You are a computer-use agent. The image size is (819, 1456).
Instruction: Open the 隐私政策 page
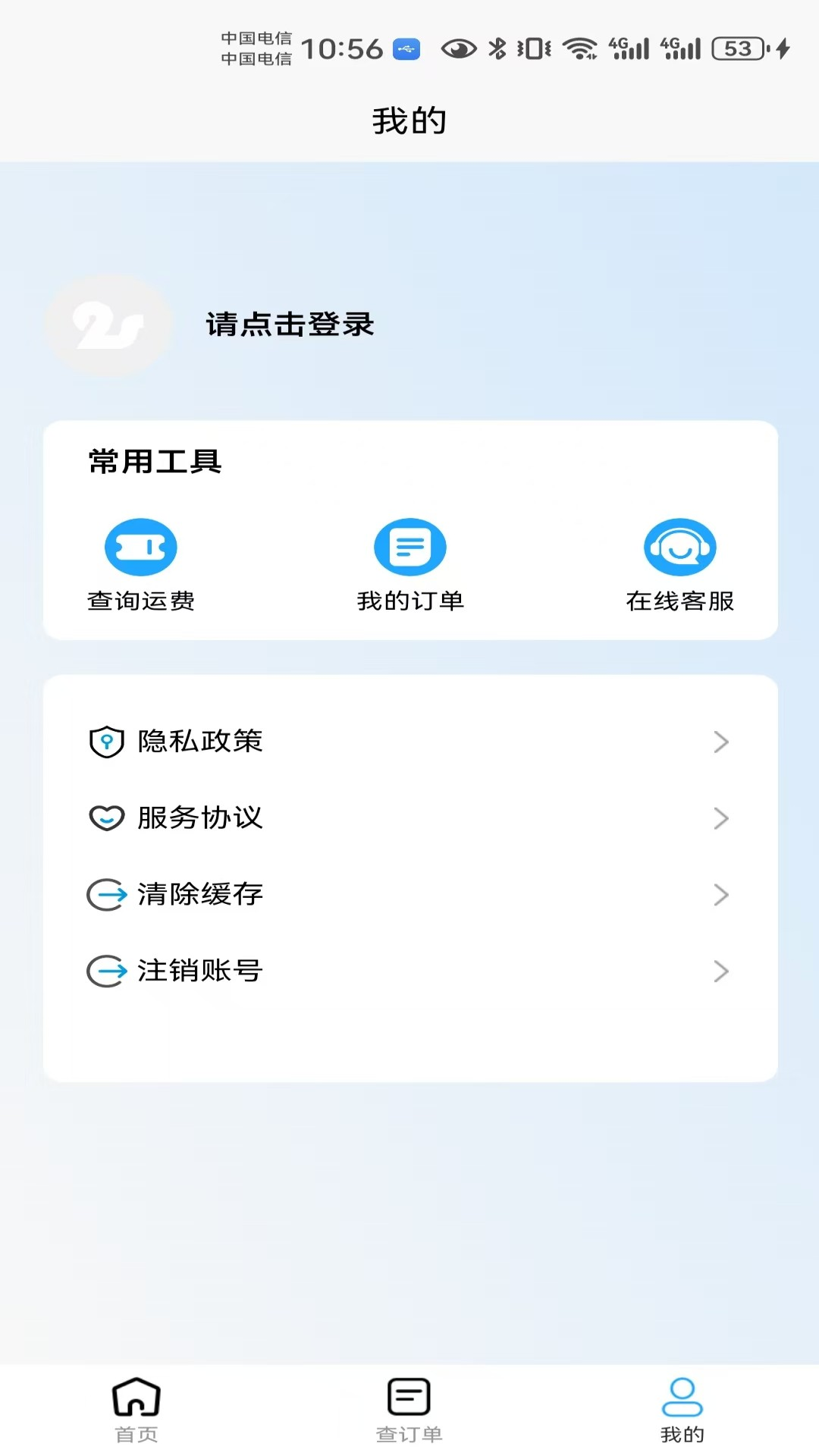click(199, 742)
